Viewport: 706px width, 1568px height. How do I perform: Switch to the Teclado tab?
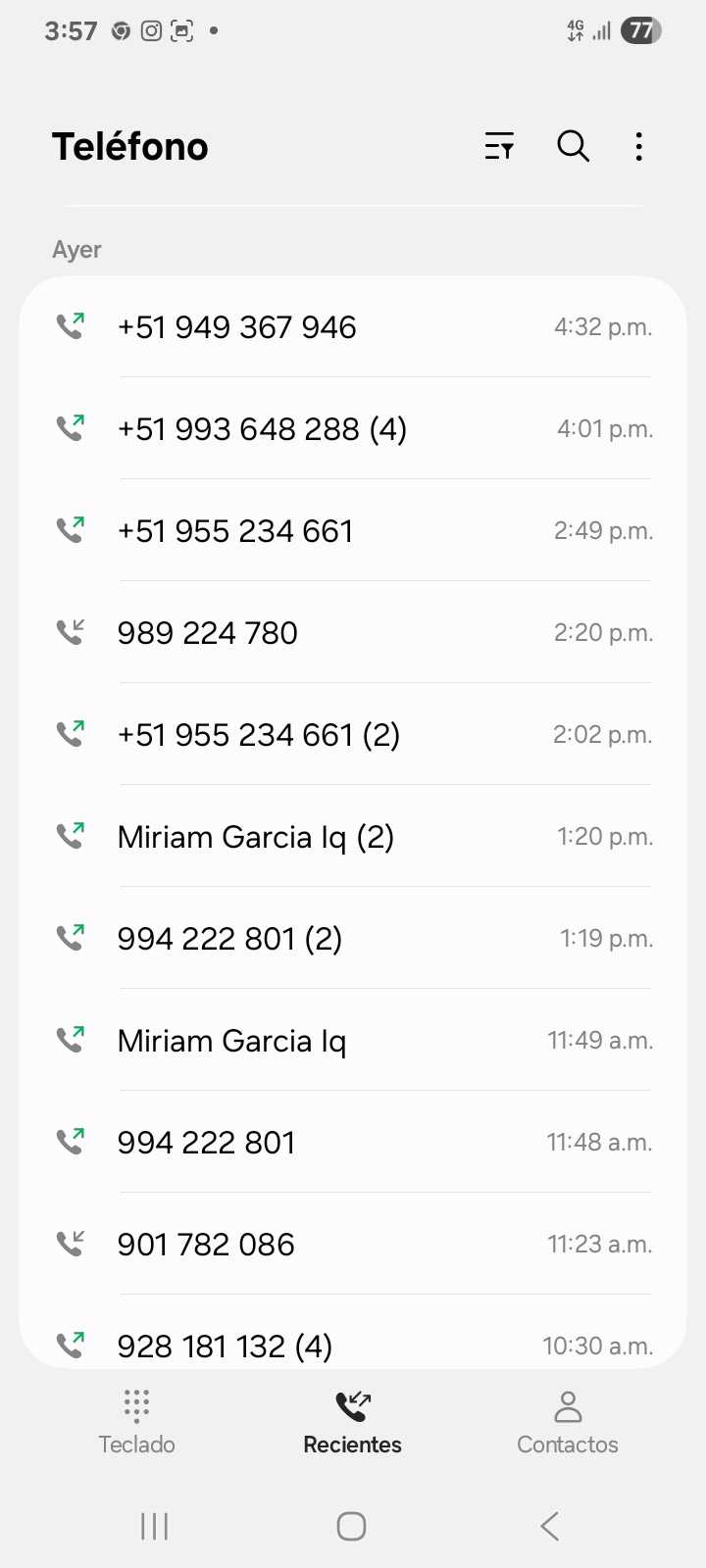click(x=136, y=1421)
